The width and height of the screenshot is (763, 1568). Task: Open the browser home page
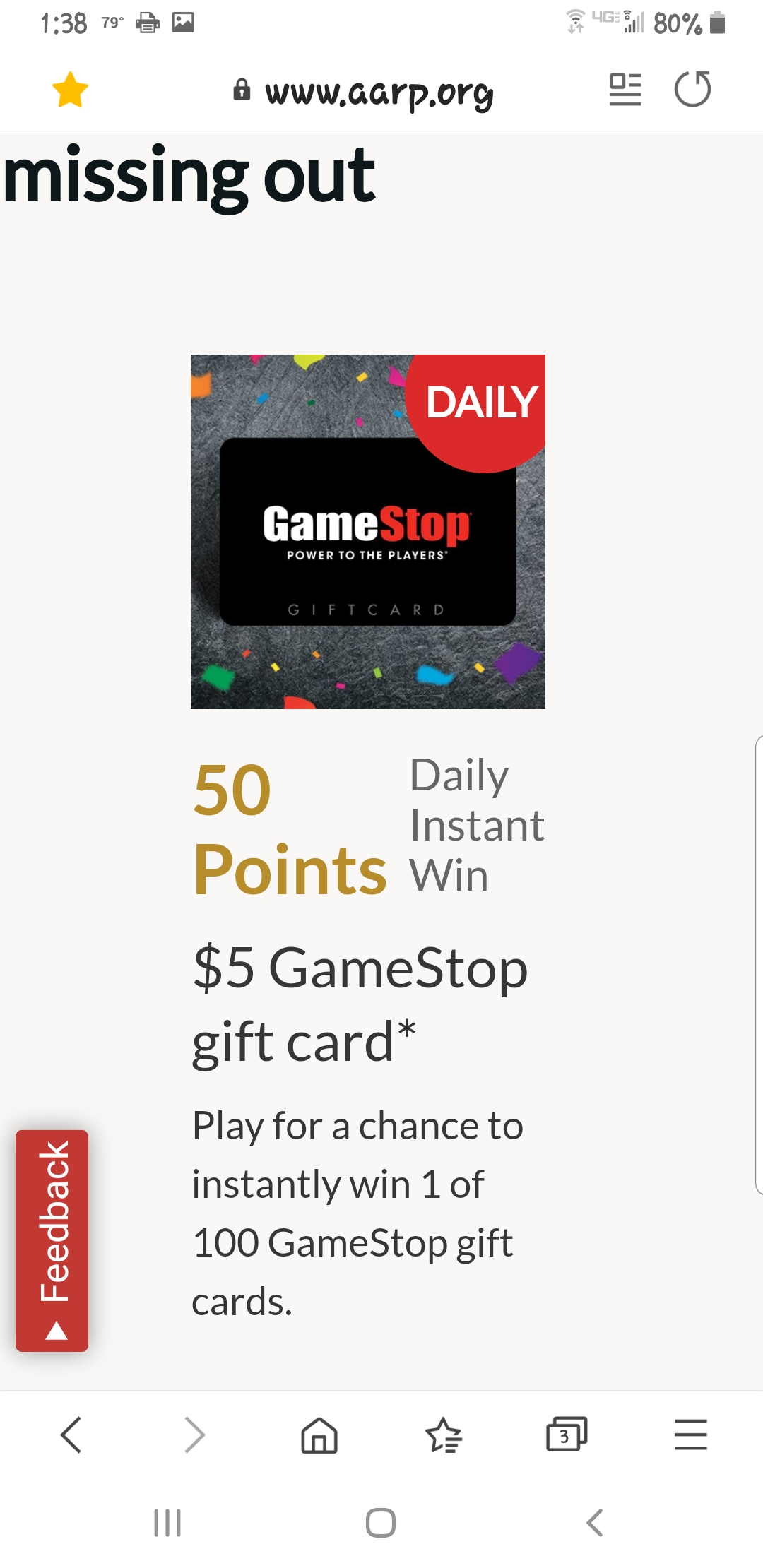[319, 1435]
